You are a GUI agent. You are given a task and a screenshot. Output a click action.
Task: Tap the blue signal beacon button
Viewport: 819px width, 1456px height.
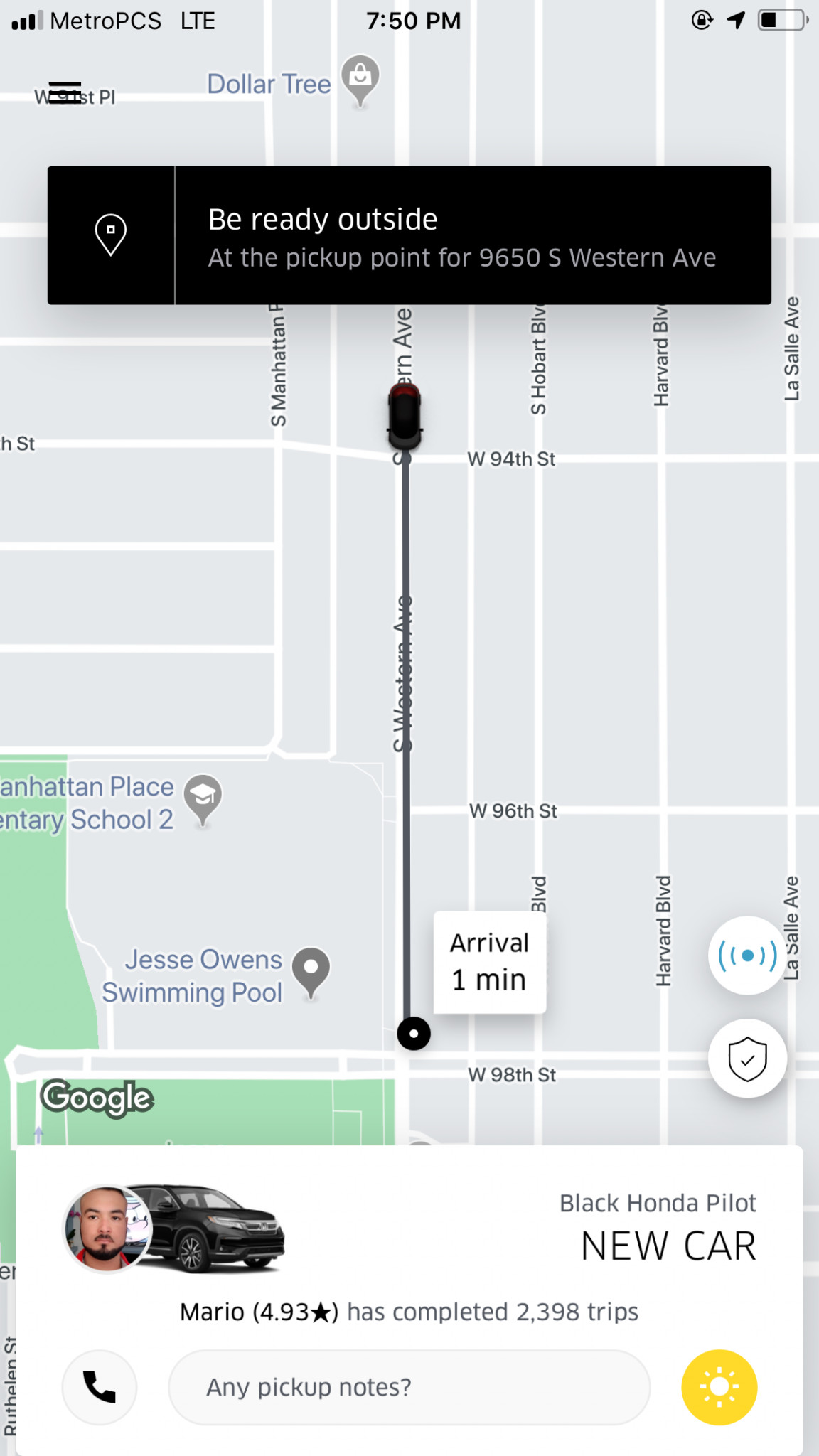747,955
